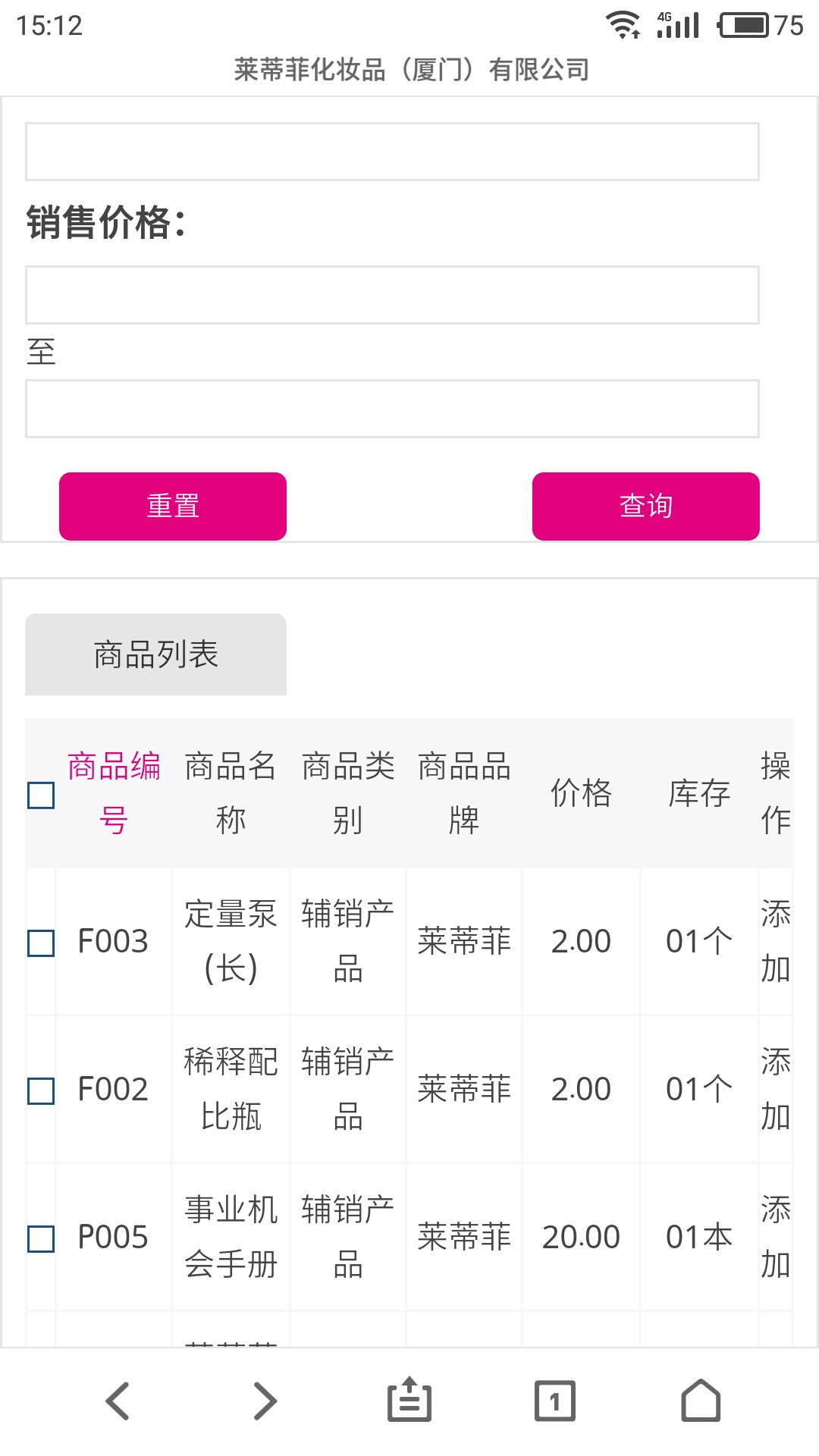Check the select-all box in table header
Viewport: 819px width, 1456px height.
pos(41,795)
